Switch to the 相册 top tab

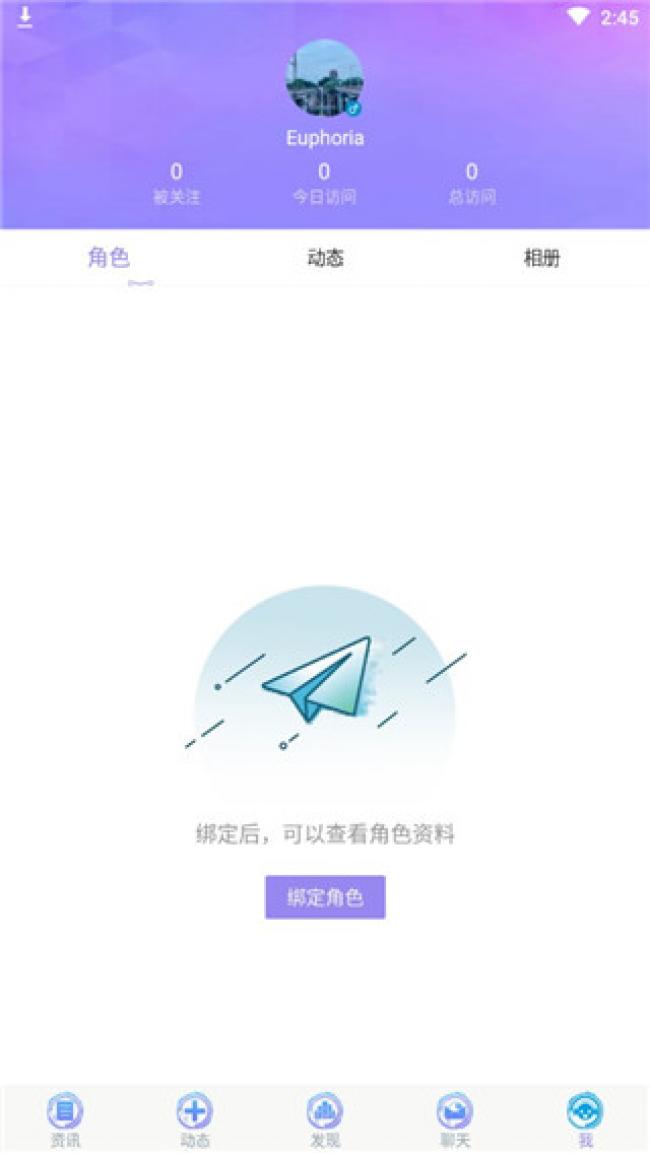point(542,258)
